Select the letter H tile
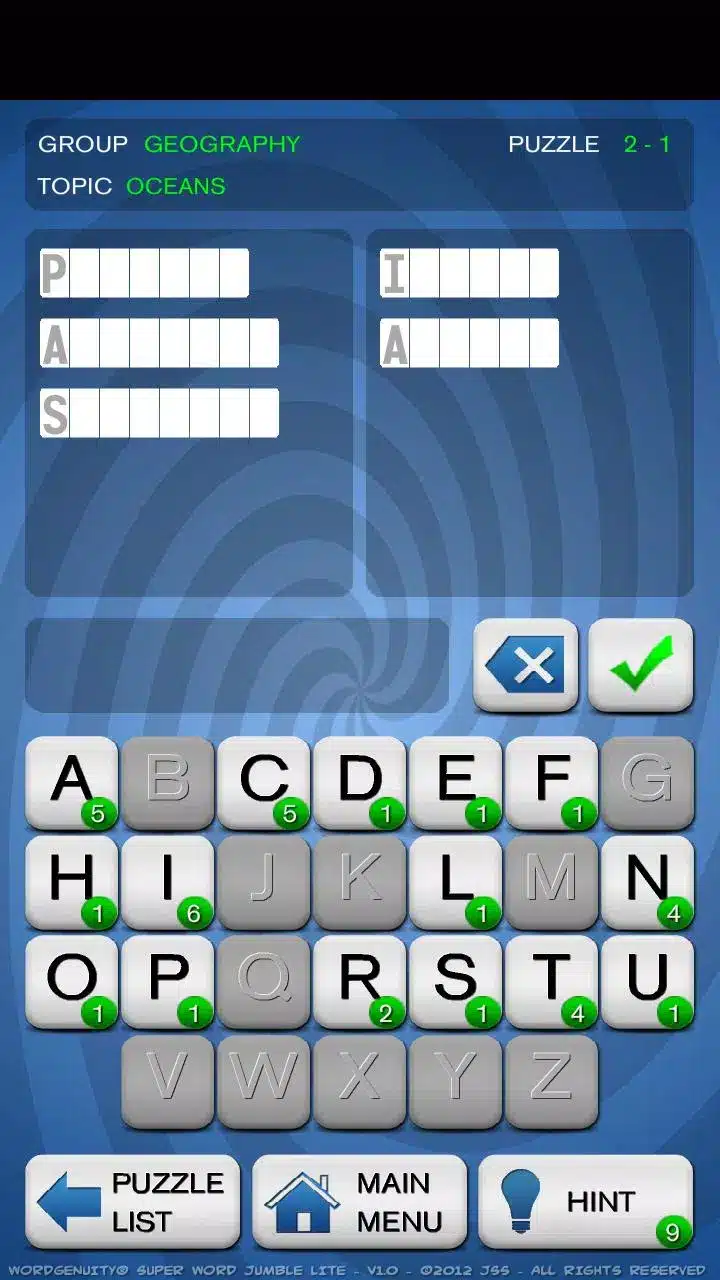Image resolution: width=720 pixels, height=1280 pixels. click(x=72, y=882)
